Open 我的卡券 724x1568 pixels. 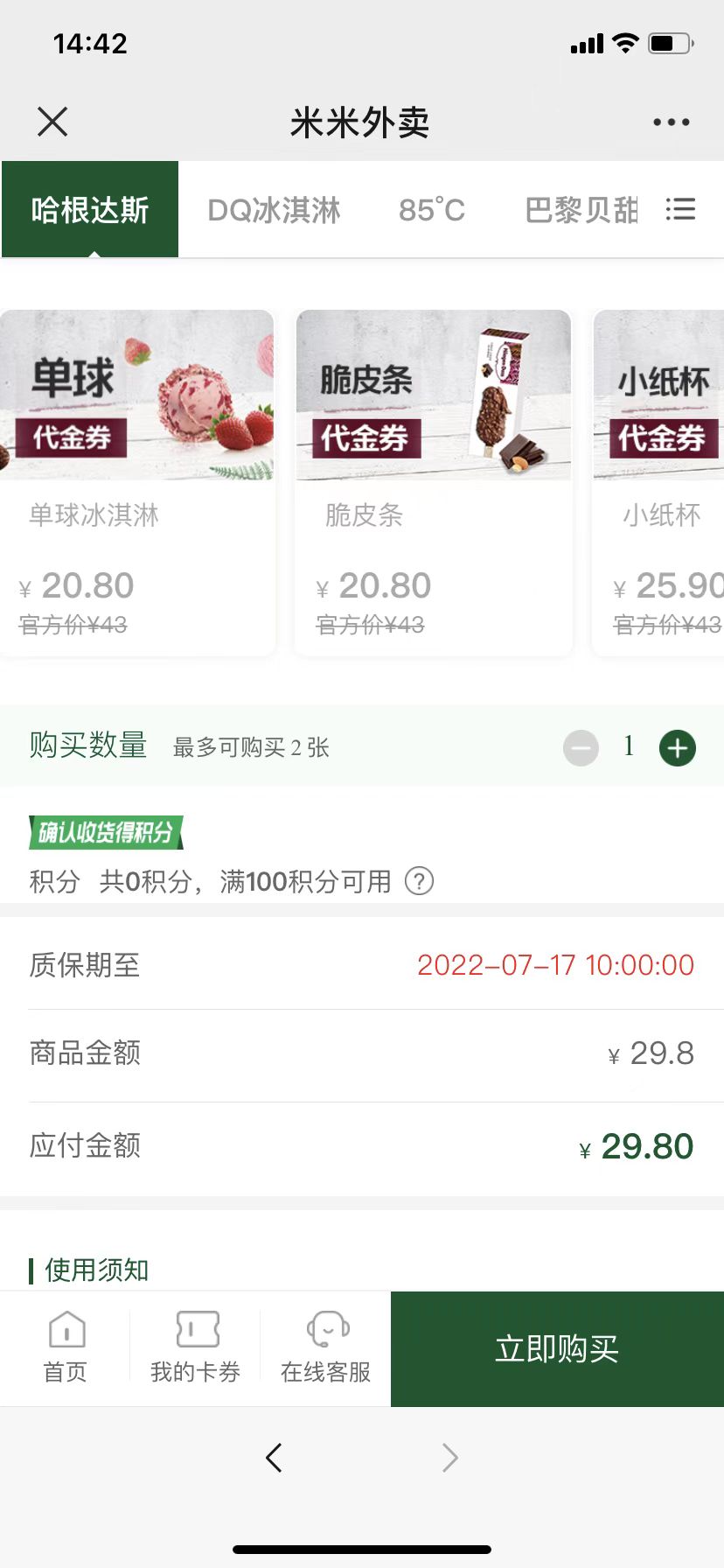(196, 1347)
